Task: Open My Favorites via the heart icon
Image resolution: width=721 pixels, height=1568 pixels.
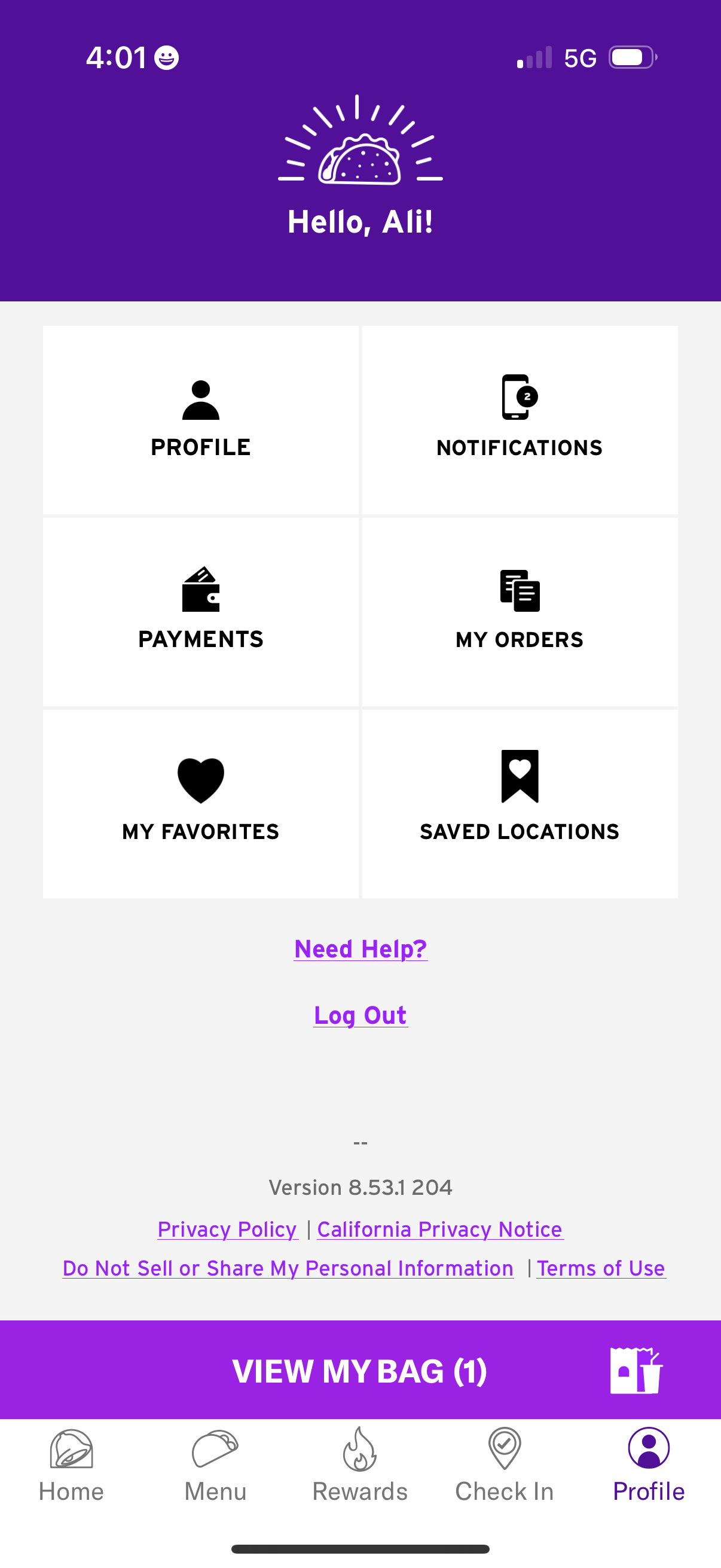Action: pos(201,783)
